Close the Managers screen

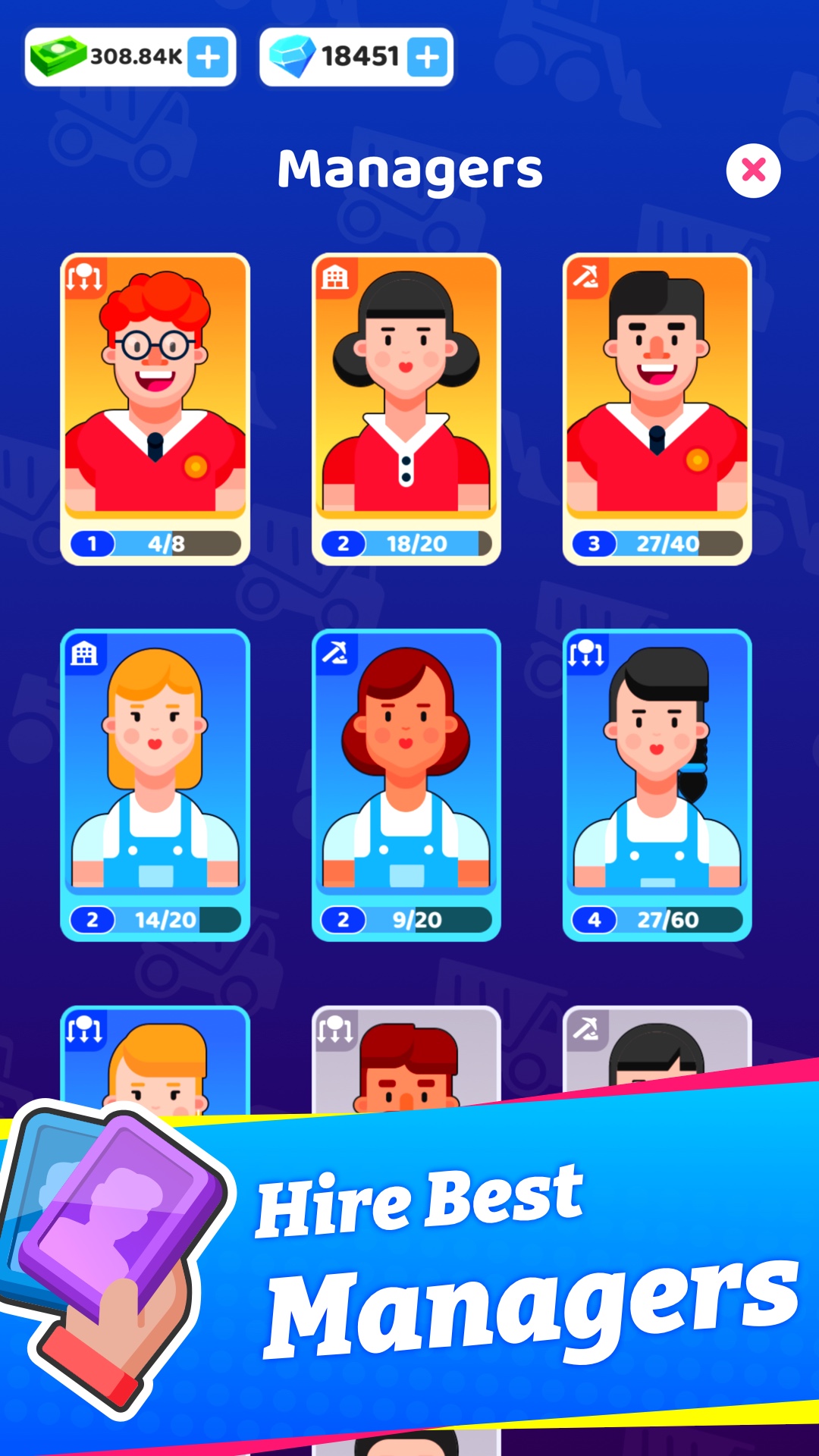click(x=753, y=171)
